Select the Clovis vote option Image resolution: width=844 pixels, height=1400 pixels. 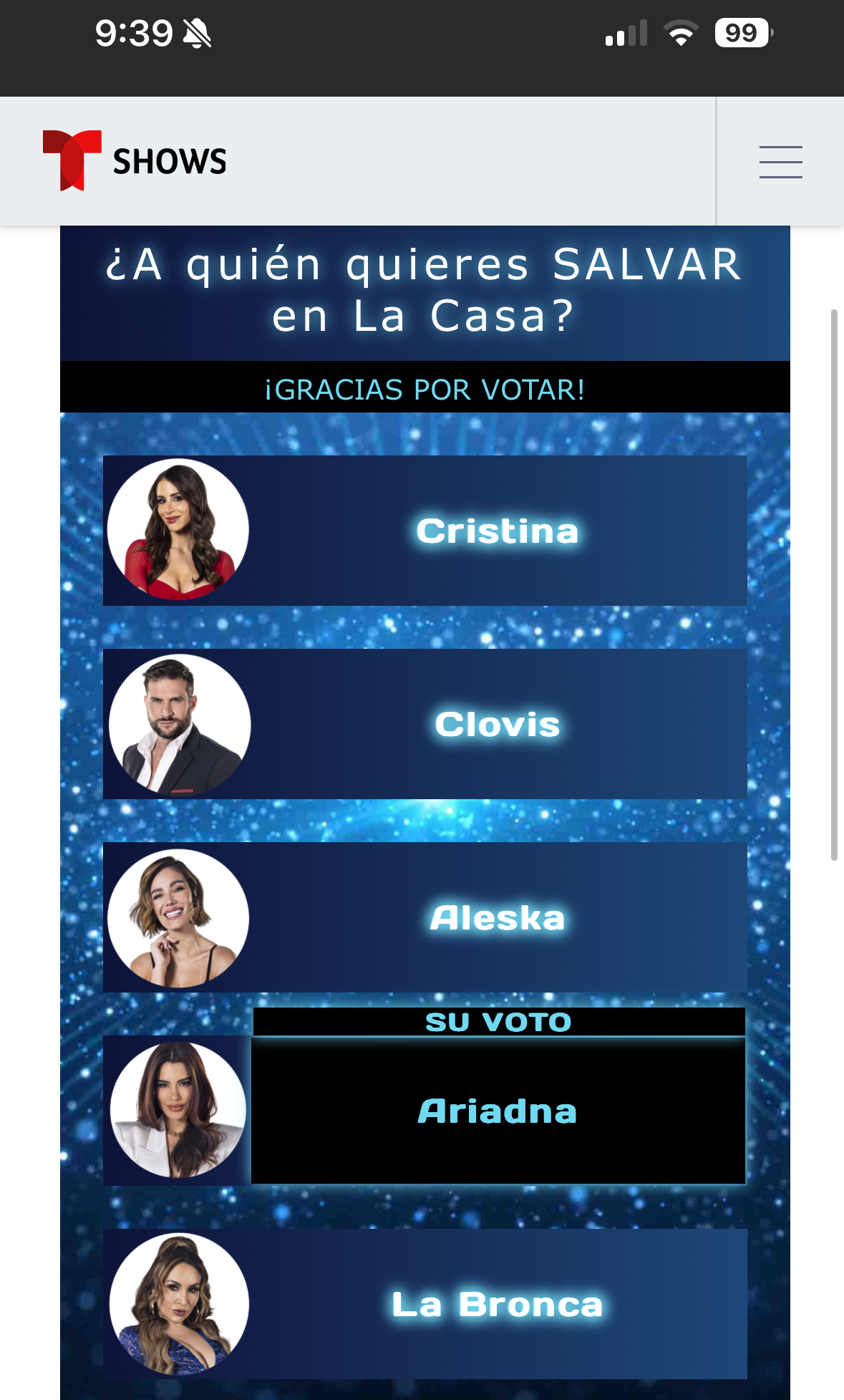[x=425, y=724]
